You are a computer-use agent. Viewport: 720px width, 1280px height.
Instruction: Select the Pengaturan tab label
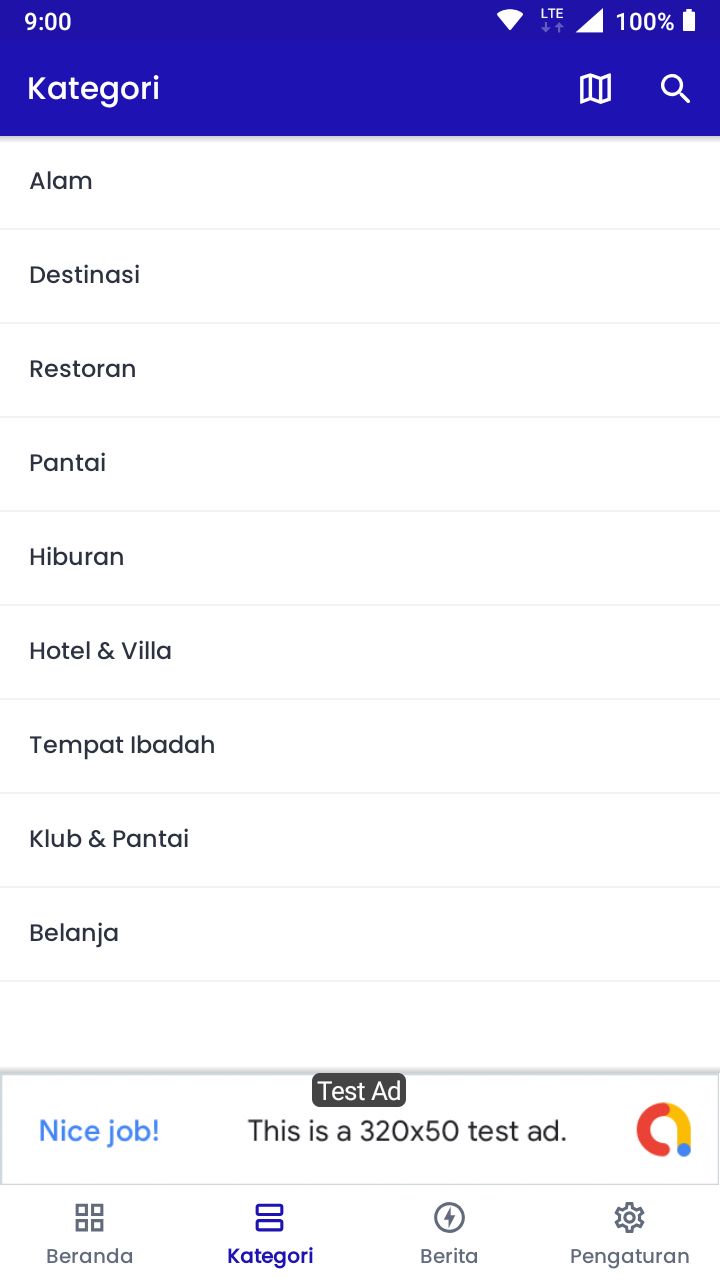629,1256
